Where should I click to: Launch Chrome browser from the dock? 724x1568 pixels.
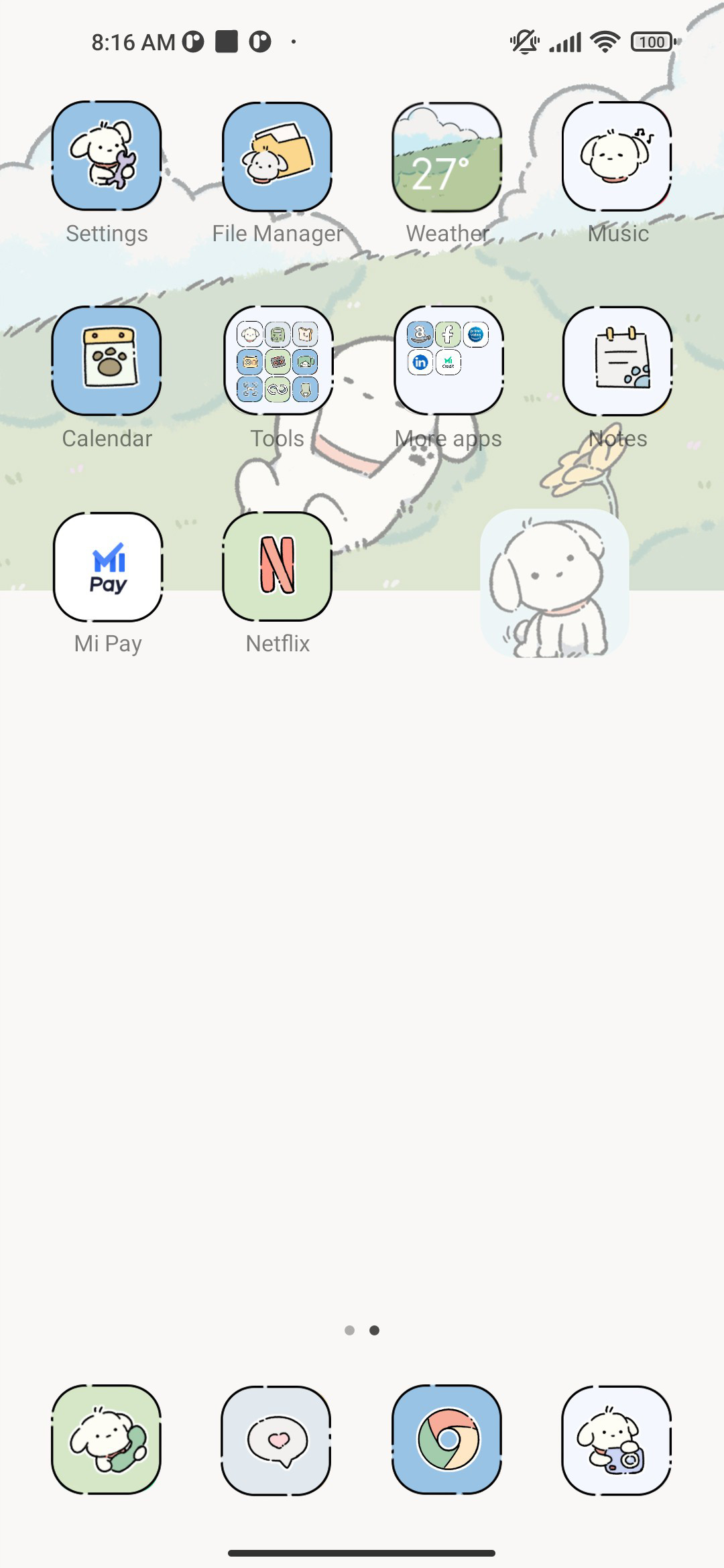(447, 1439)
